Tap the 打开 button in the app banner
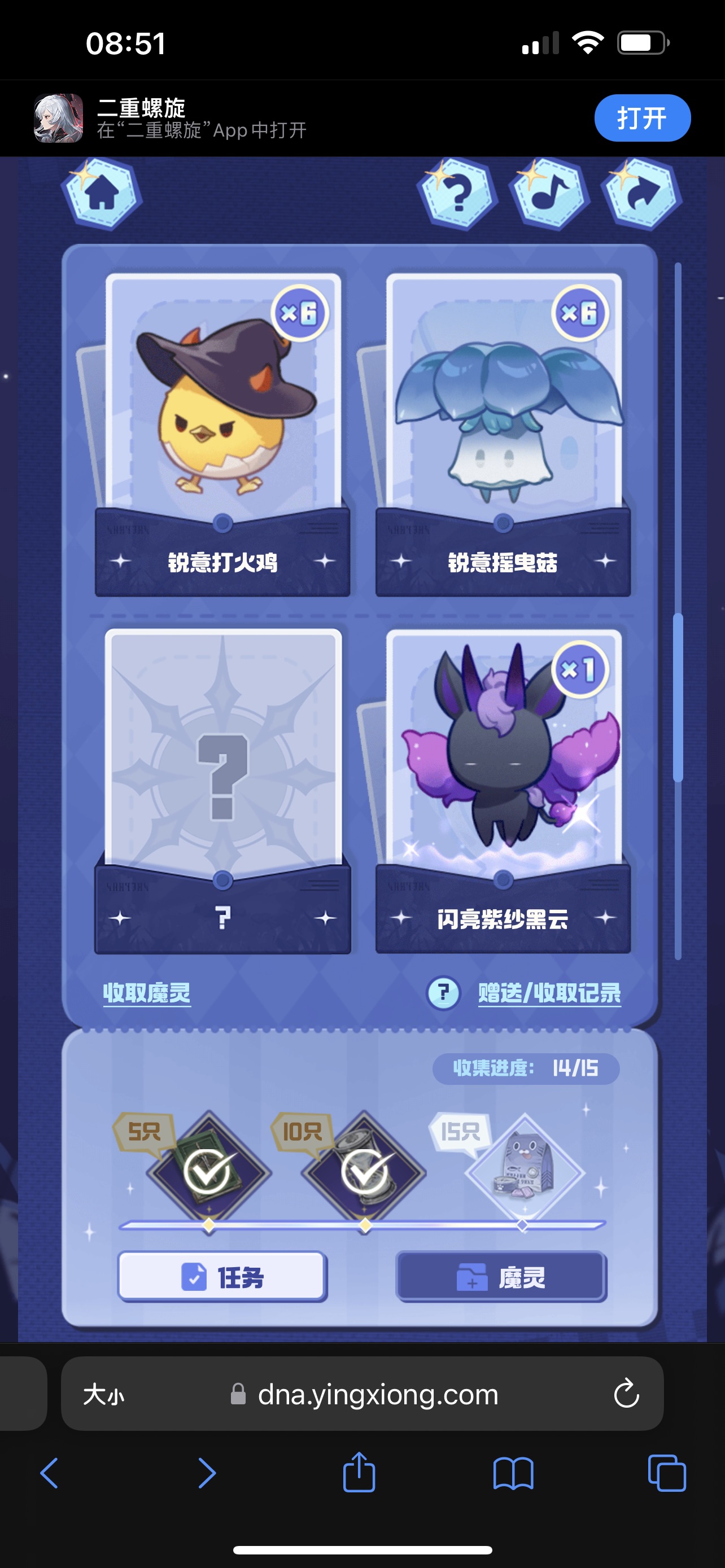Screen dimensions: 725x1568 tap(641, 118)
